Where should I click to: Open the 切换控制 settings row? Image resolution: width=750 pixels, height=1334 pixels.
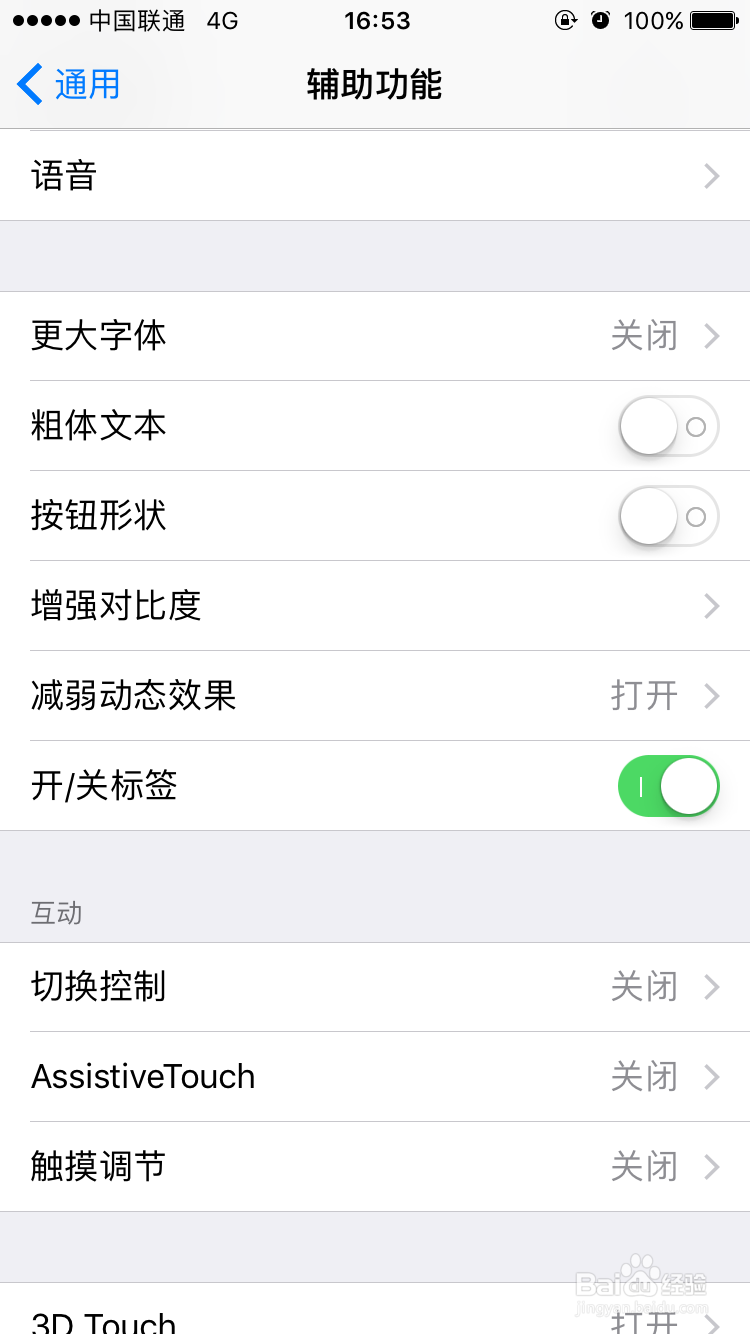[375, 986]
